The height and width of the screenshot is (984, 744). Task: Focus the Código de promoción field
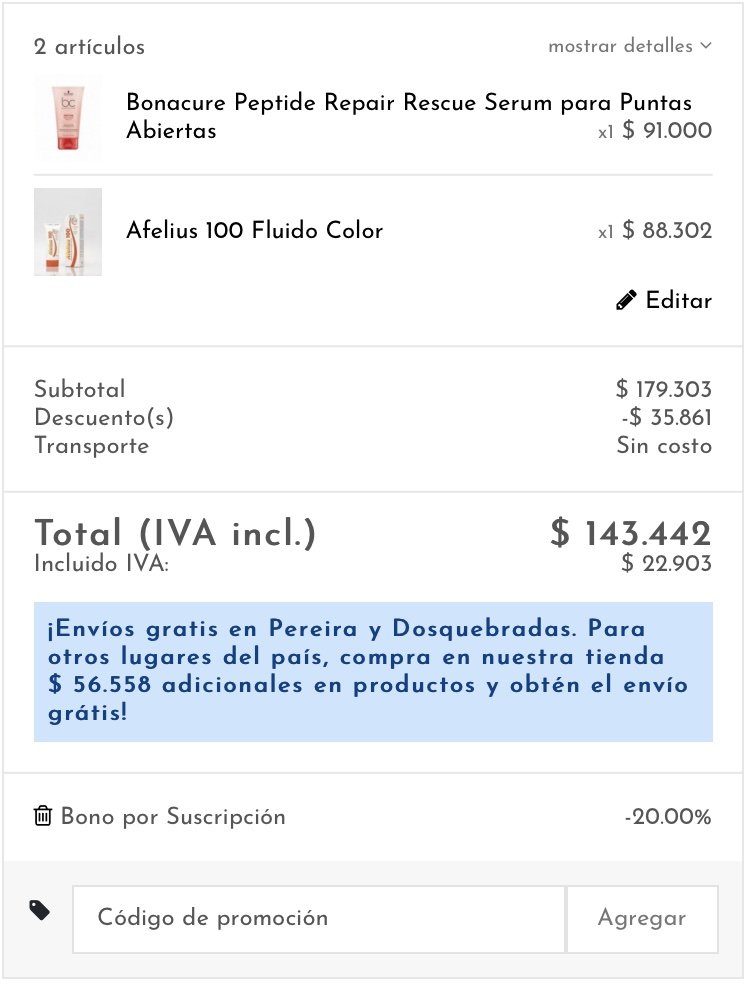[x=318, y=918]
